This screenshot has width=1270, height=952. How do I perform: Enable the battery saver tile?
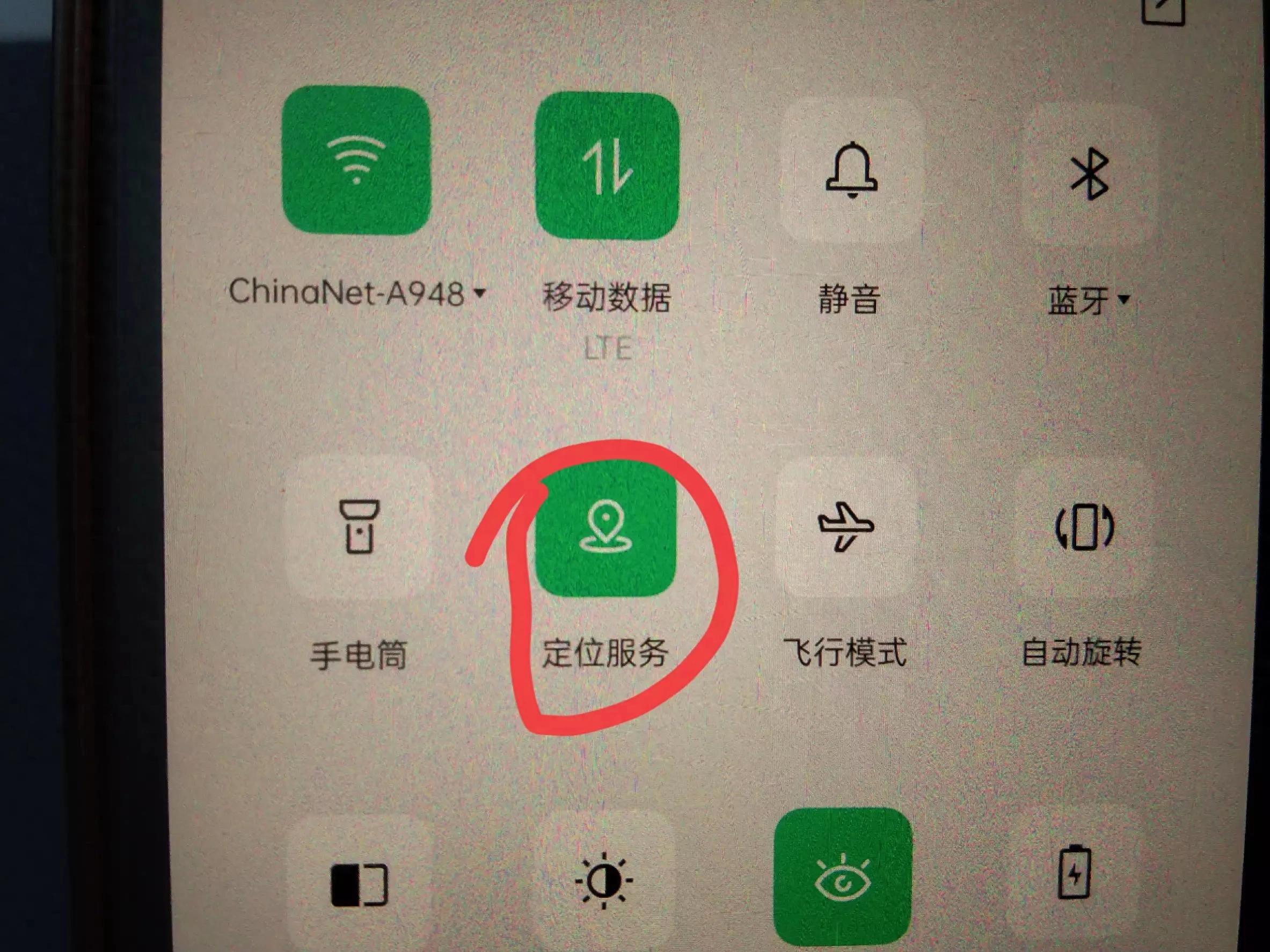(1075, 872)
